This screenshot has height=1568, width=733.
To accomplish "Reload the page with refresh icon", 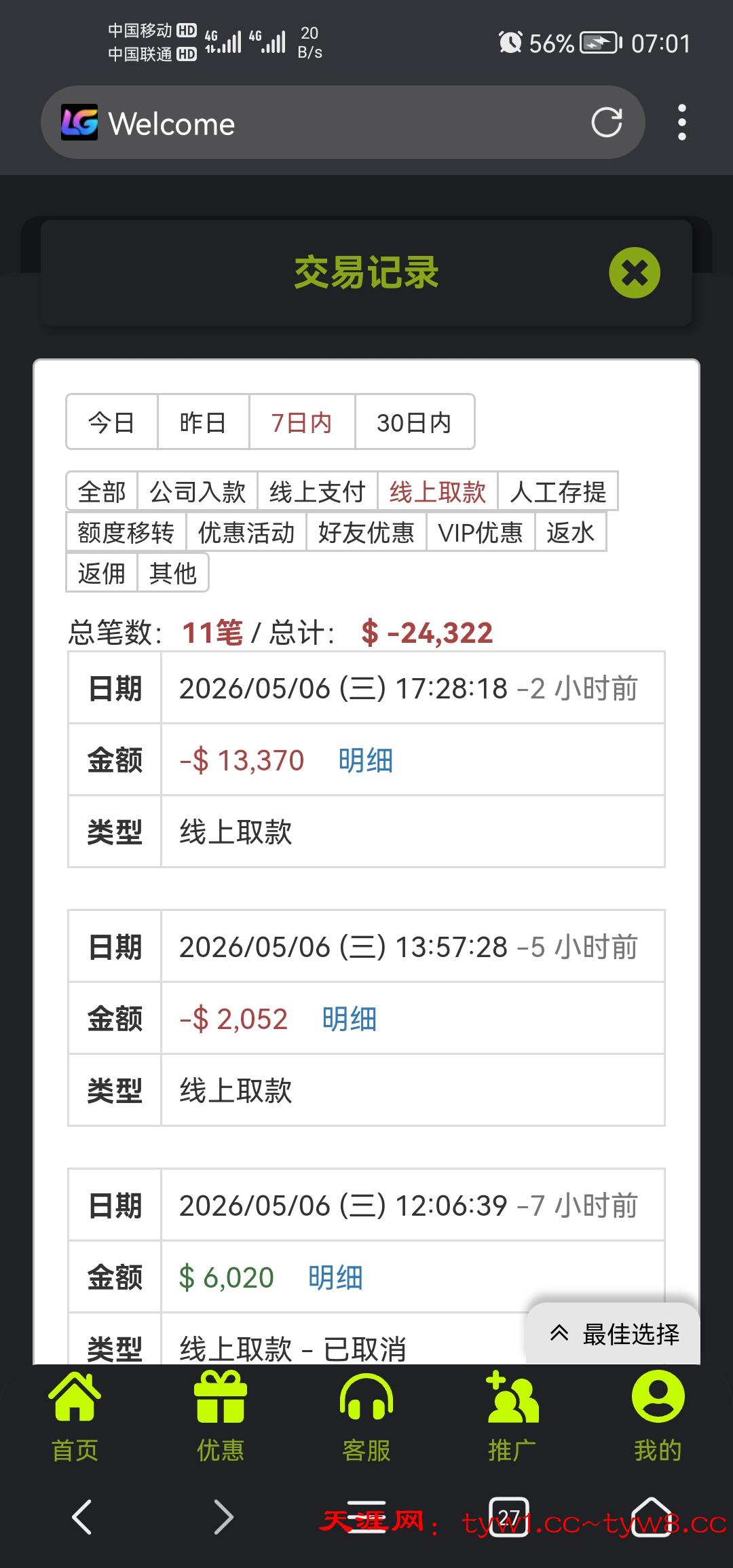I will point(607,123).
